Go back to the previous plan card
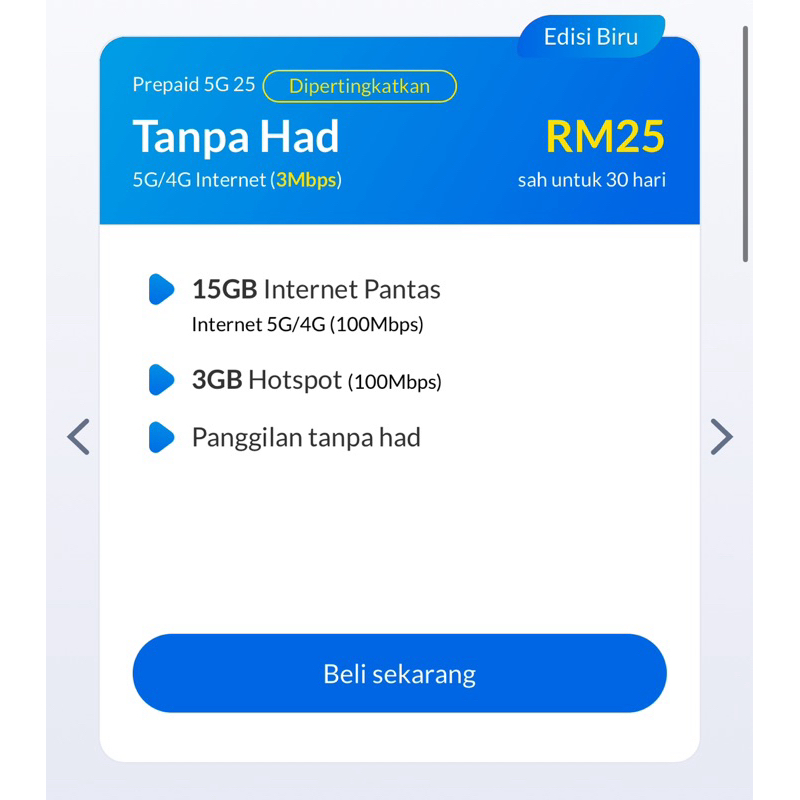The image size is (800, 800). click(x=79, y=437)
